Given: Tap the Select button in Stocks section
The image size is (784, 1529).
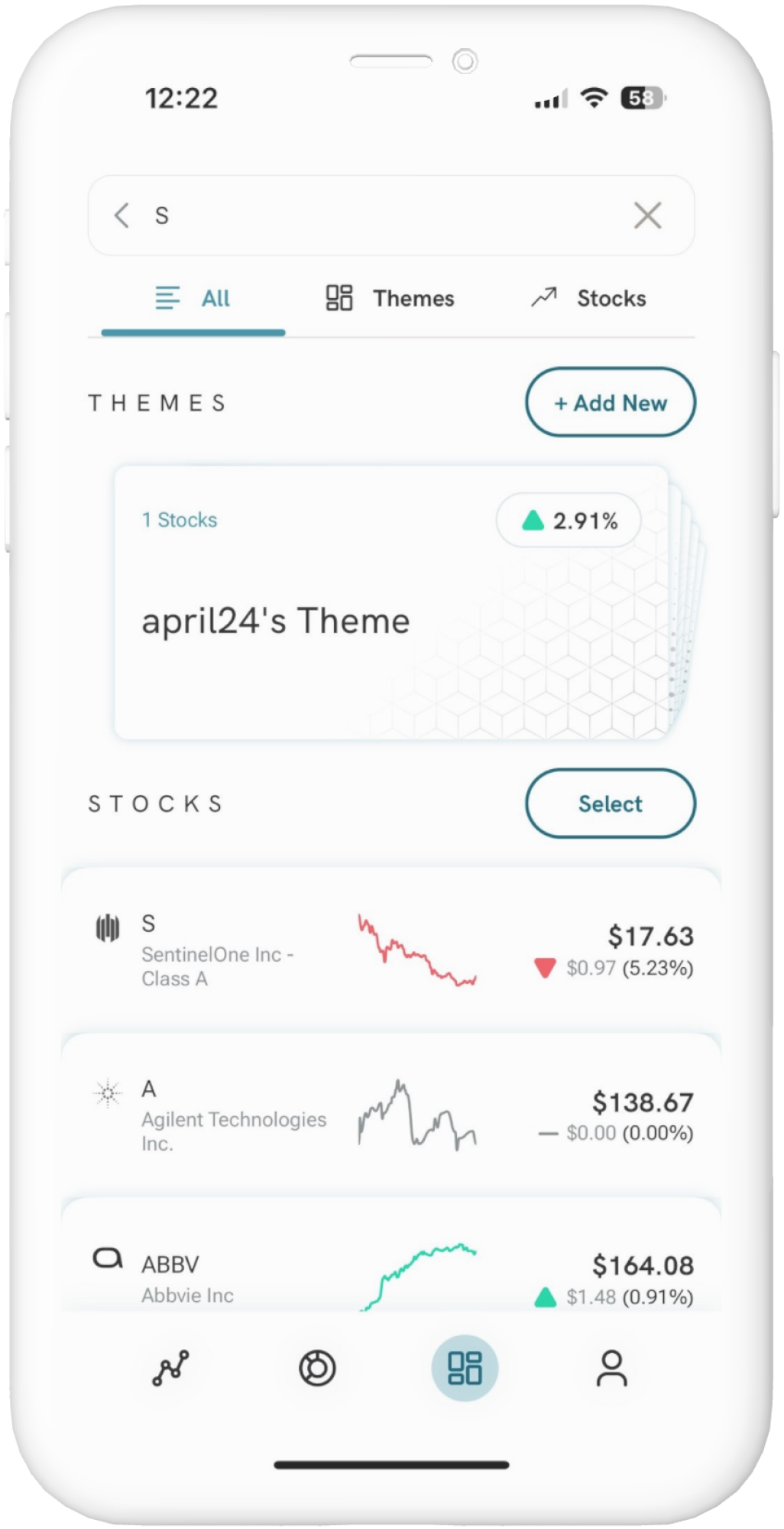Looking at the screenshot, I should pyautogui.click(x=610, y=803).
